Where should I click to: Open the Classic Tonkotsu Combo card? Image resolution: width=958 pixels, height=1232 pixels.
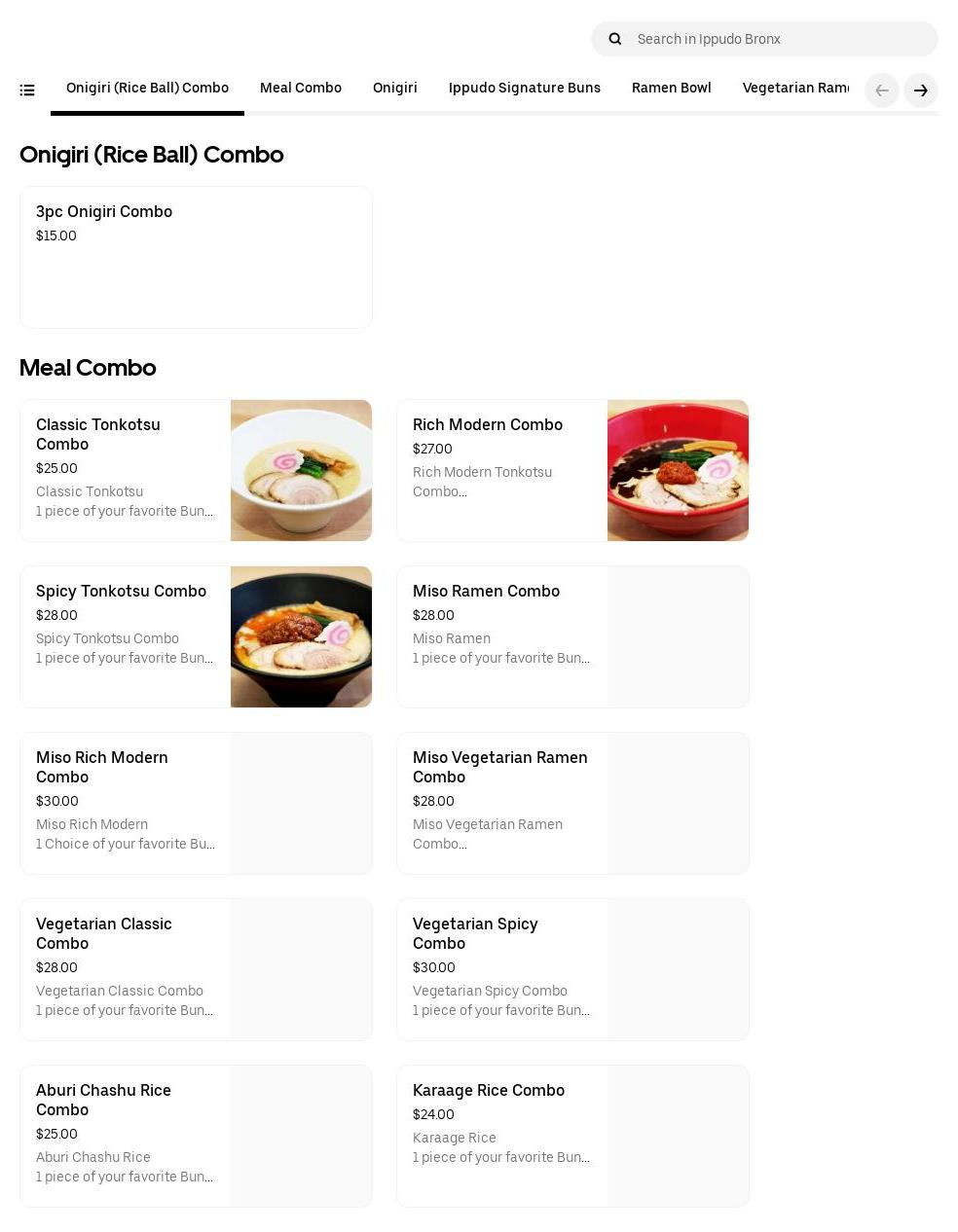tap(196, 470)
